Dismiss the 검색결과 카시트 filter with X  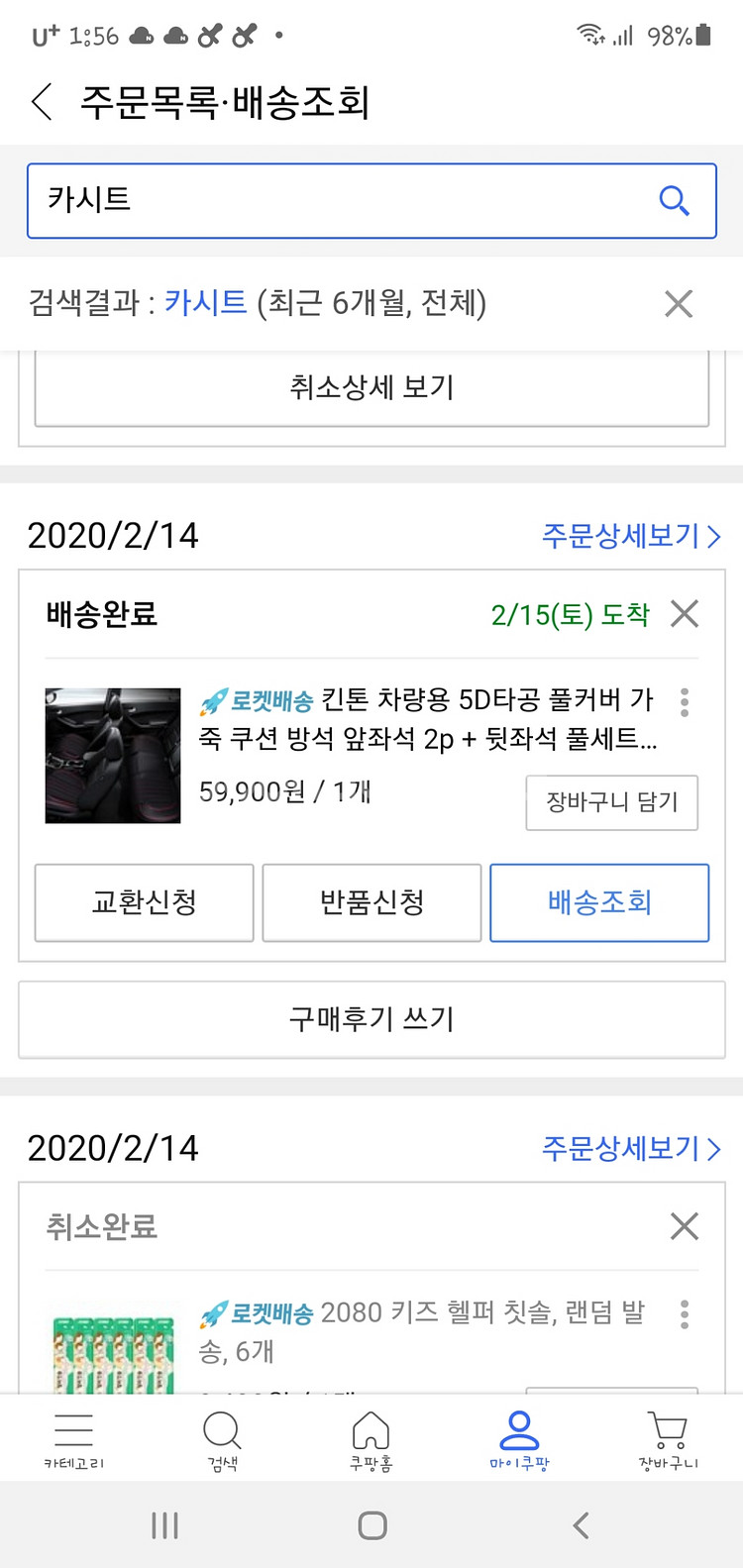pyautogui.click(x=679, y=304)
